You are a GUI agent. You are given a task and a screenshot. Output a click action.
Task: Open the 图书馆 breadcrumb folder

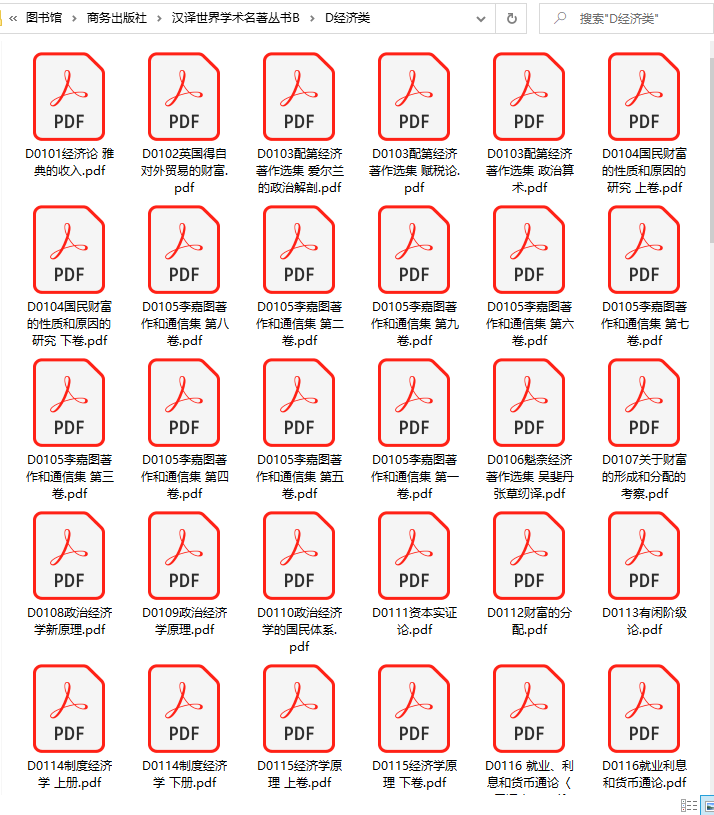42,18
